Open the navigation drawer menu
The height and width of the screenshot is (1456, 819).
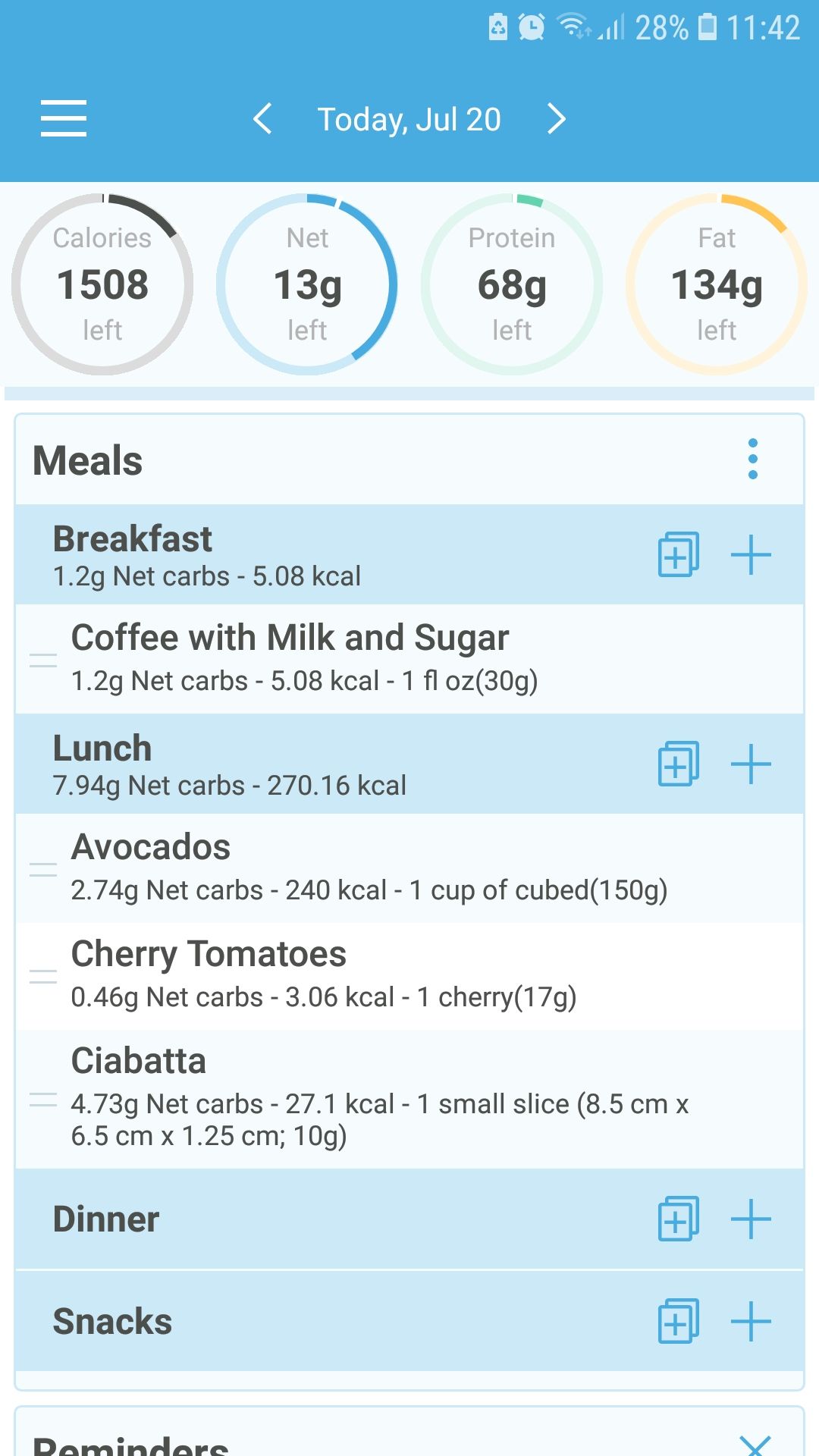[x=64, y=118]
